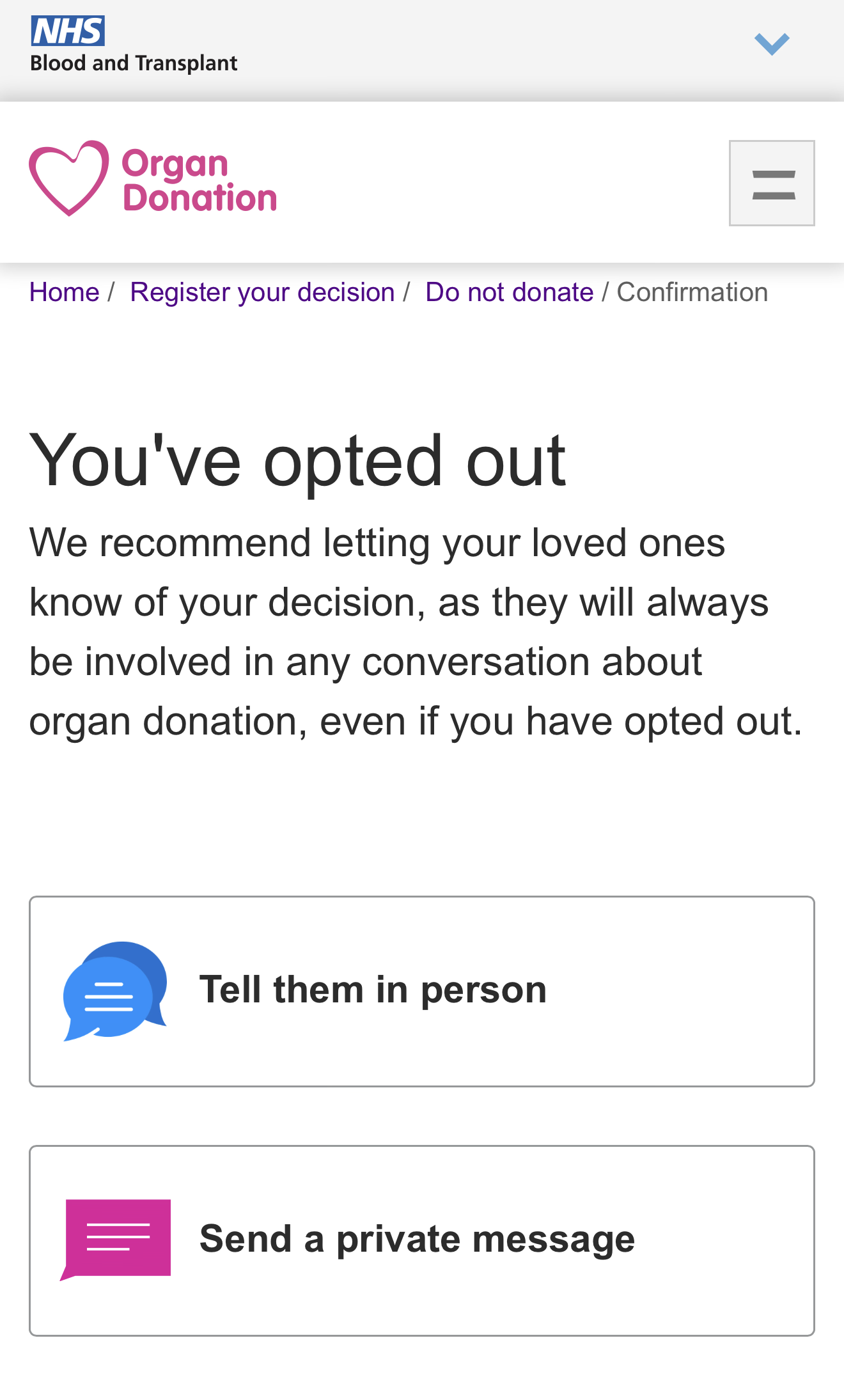Open the hamburger navigation menu
The height and width of the screenshot is (1400, 844).
(x=772, y=183)
